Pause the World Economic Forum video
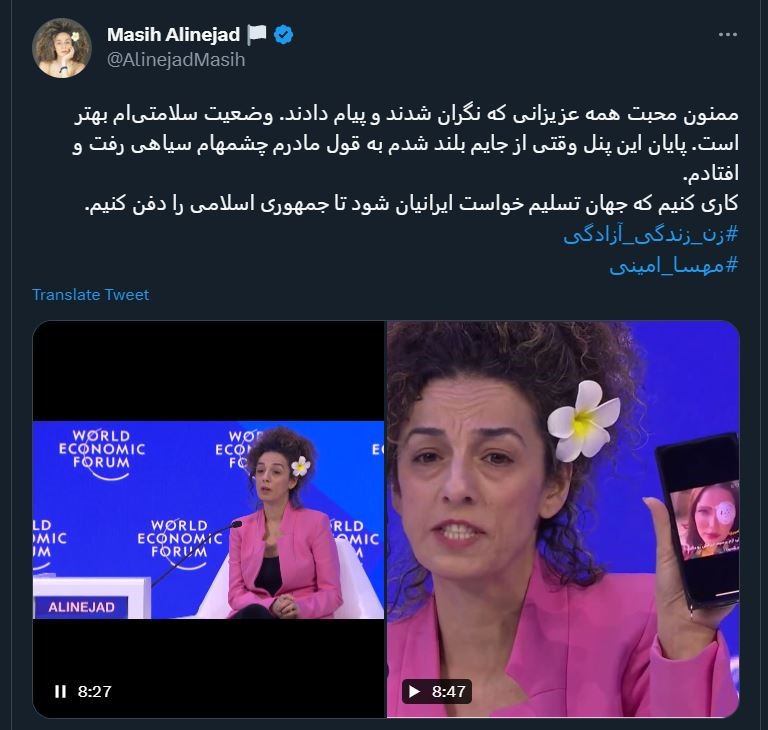Viewport: 768px width, 730px height. point(60,691)
